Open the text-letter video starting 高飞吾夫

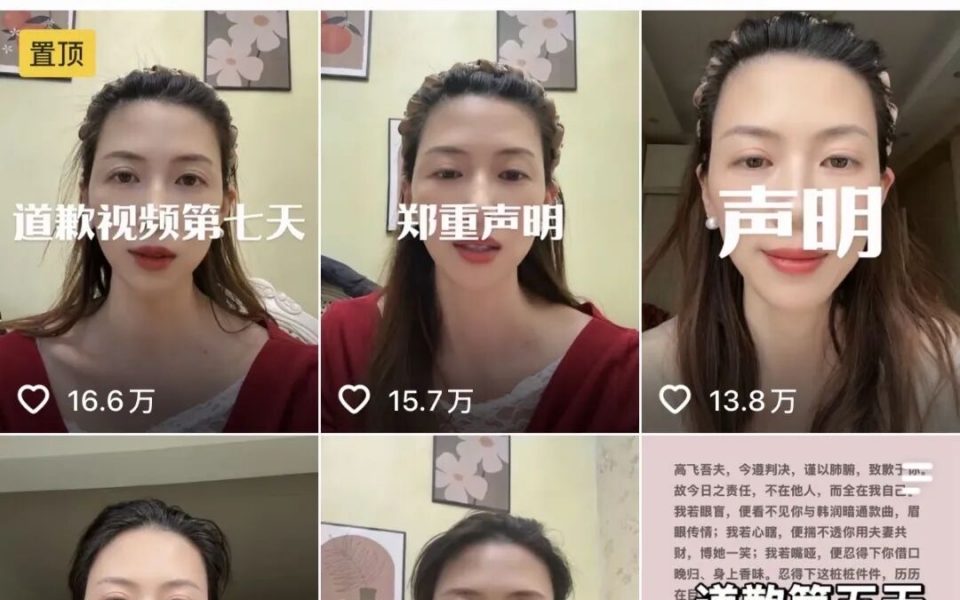(x=800, y=520)
